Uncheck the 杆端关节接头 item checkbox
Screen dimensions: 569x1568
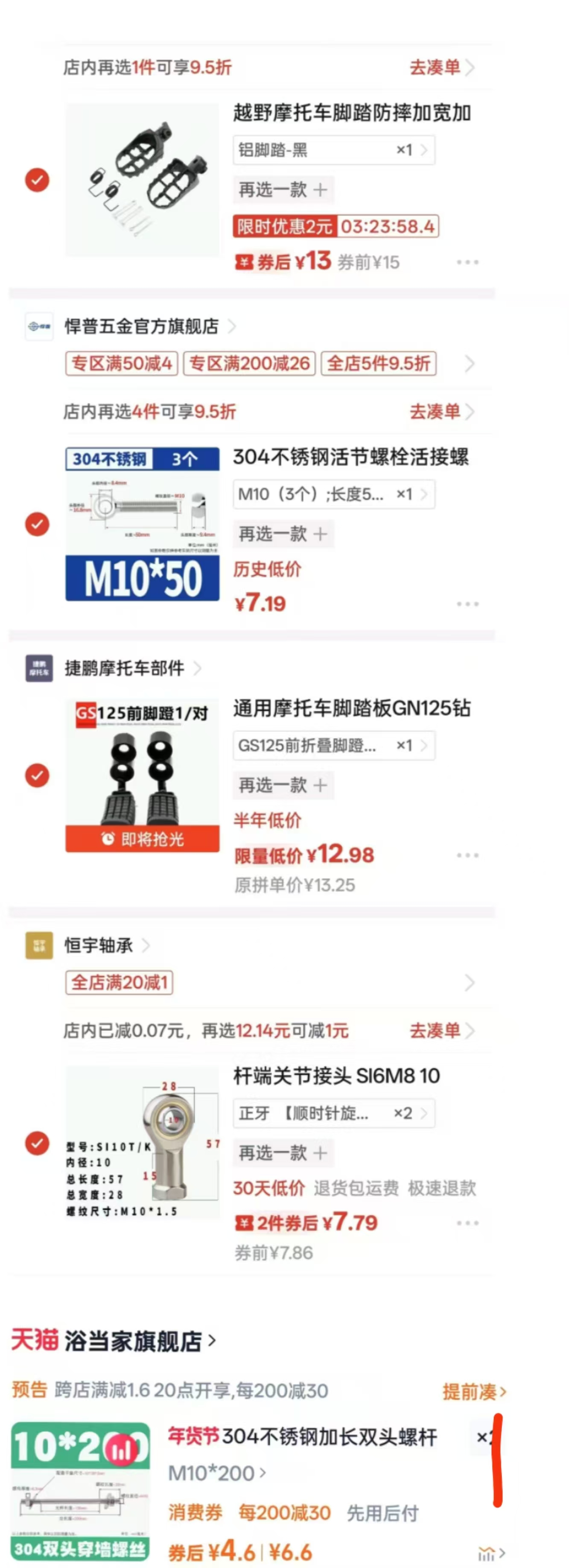pyautogui.click(x=37, y=1143)
